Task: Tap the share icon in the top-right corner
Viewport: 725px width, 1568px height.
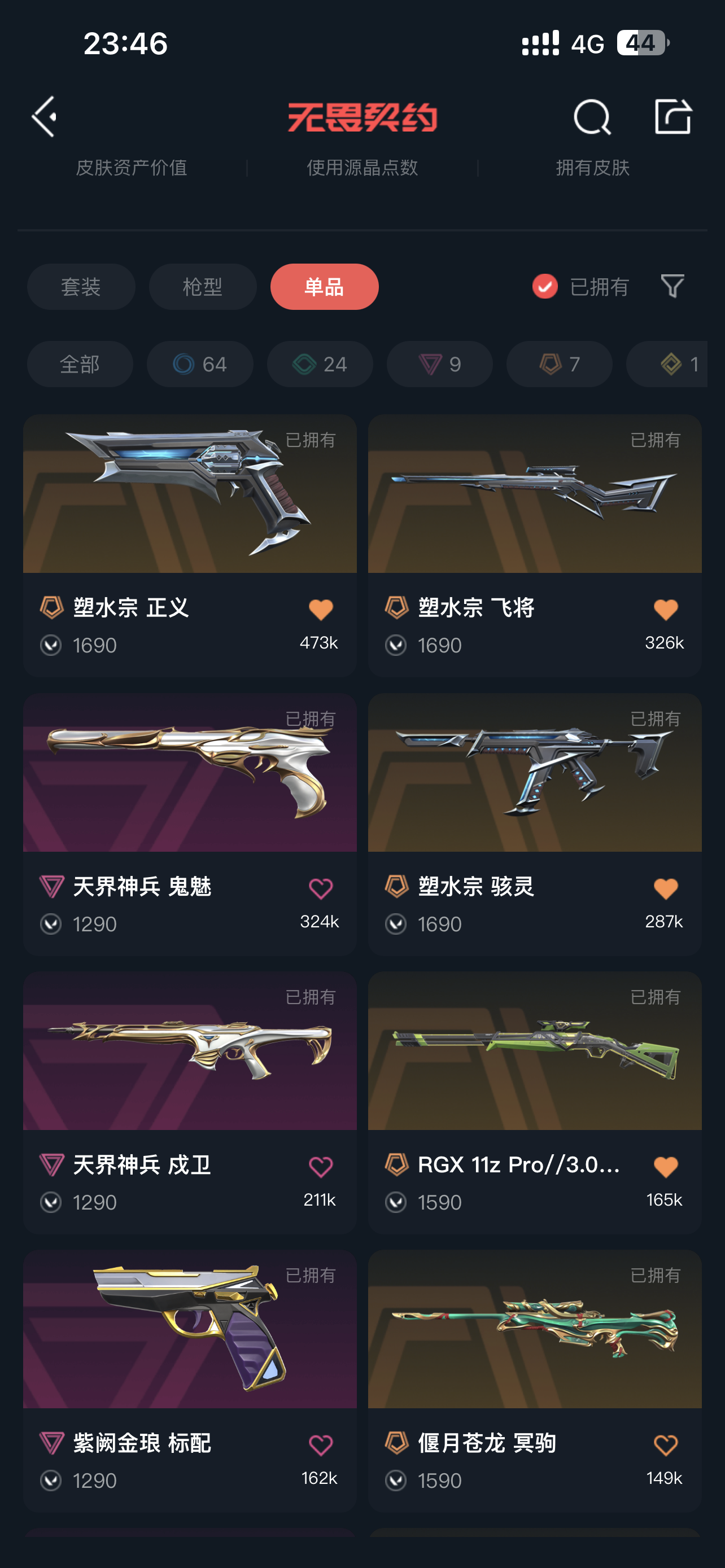Action: coord(672,116)
